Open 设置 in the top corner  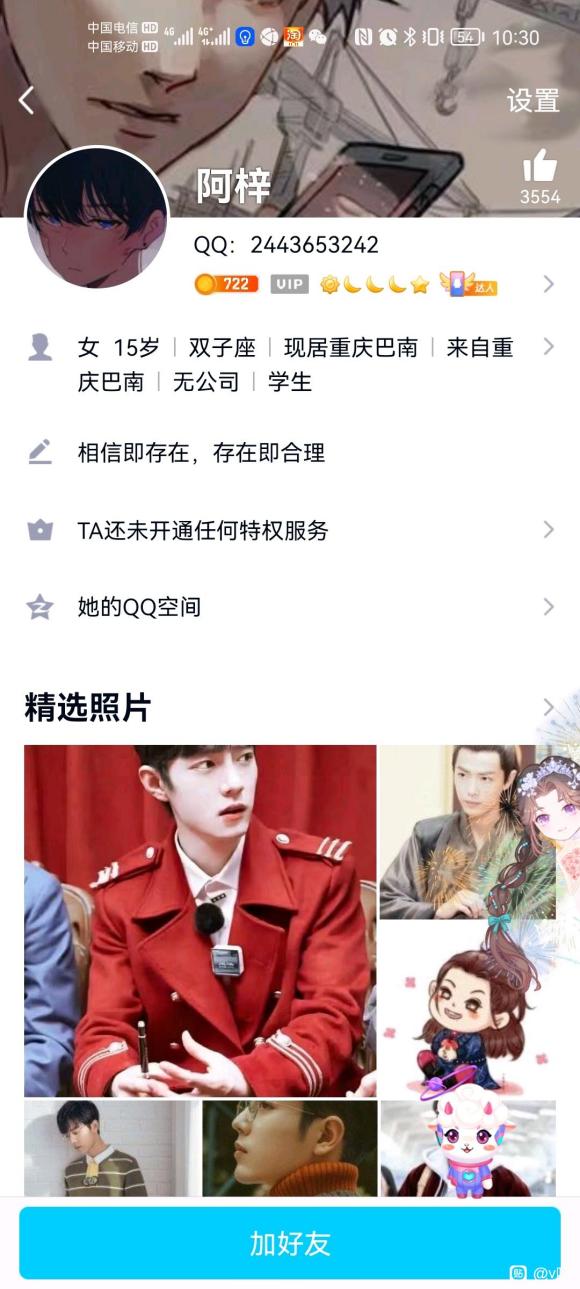click(533, 101)
